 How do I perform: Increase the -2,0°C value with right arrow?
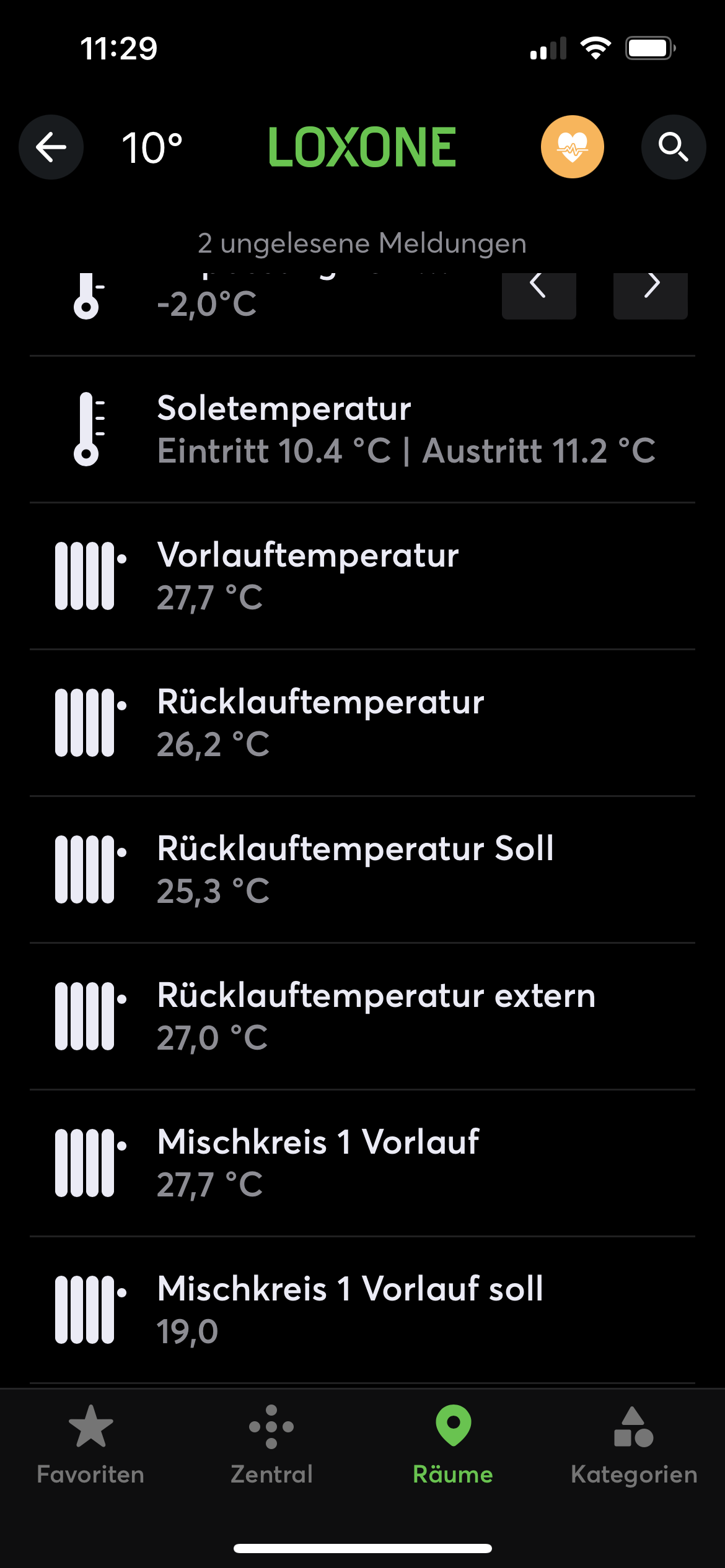tap(650, 291)
